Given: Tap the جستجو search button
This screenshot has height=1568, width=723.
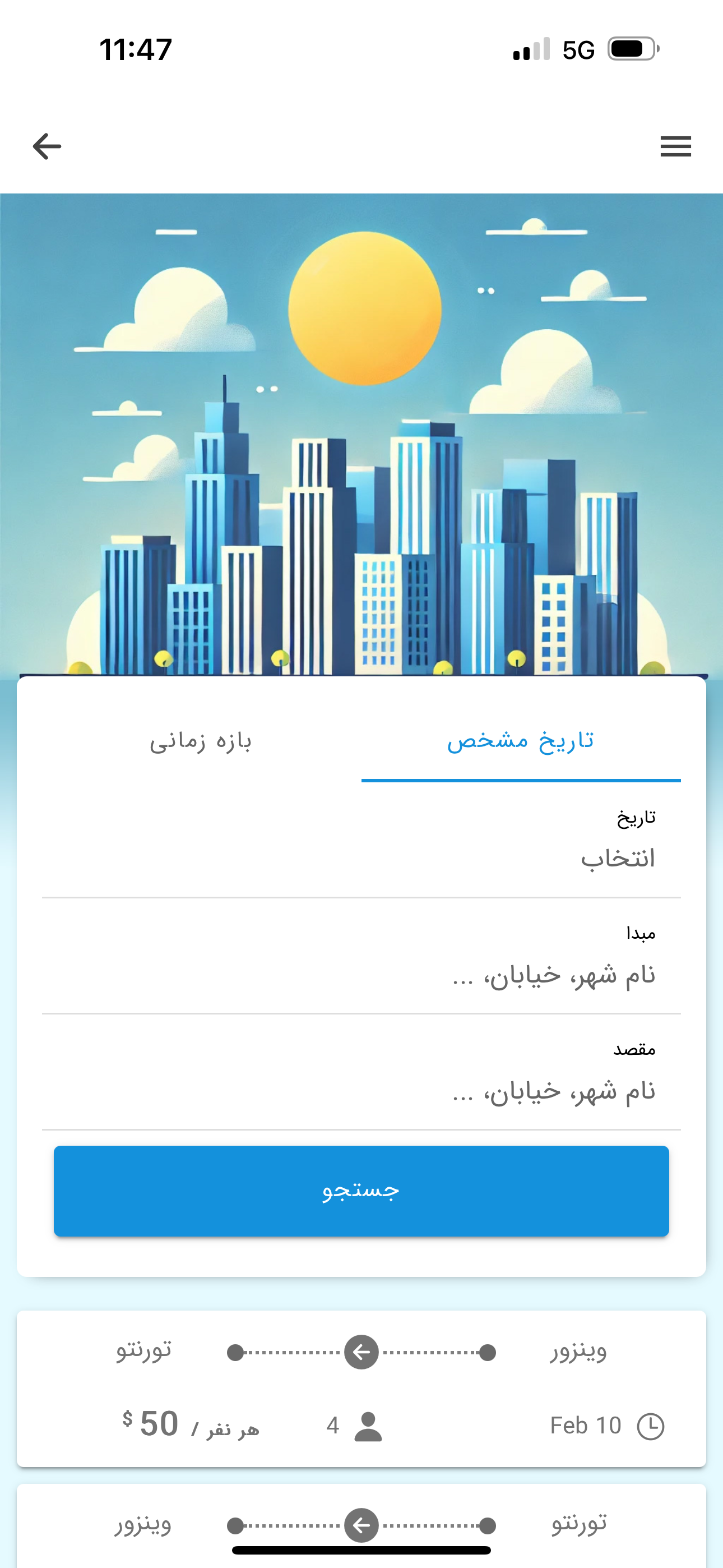Looking at the screenshot, I should coord(361,1191).
